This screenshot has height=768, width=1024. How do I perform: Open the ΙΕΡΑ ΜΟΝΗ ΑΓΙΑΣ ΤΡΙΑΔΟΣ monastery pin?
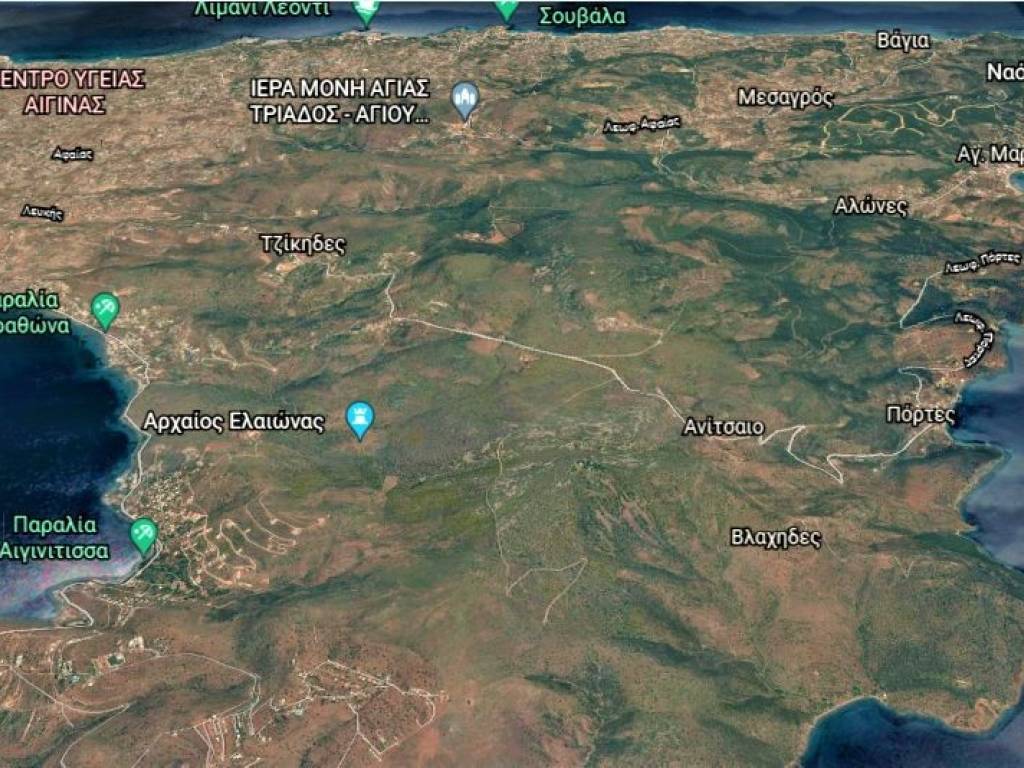click(464, 99)
